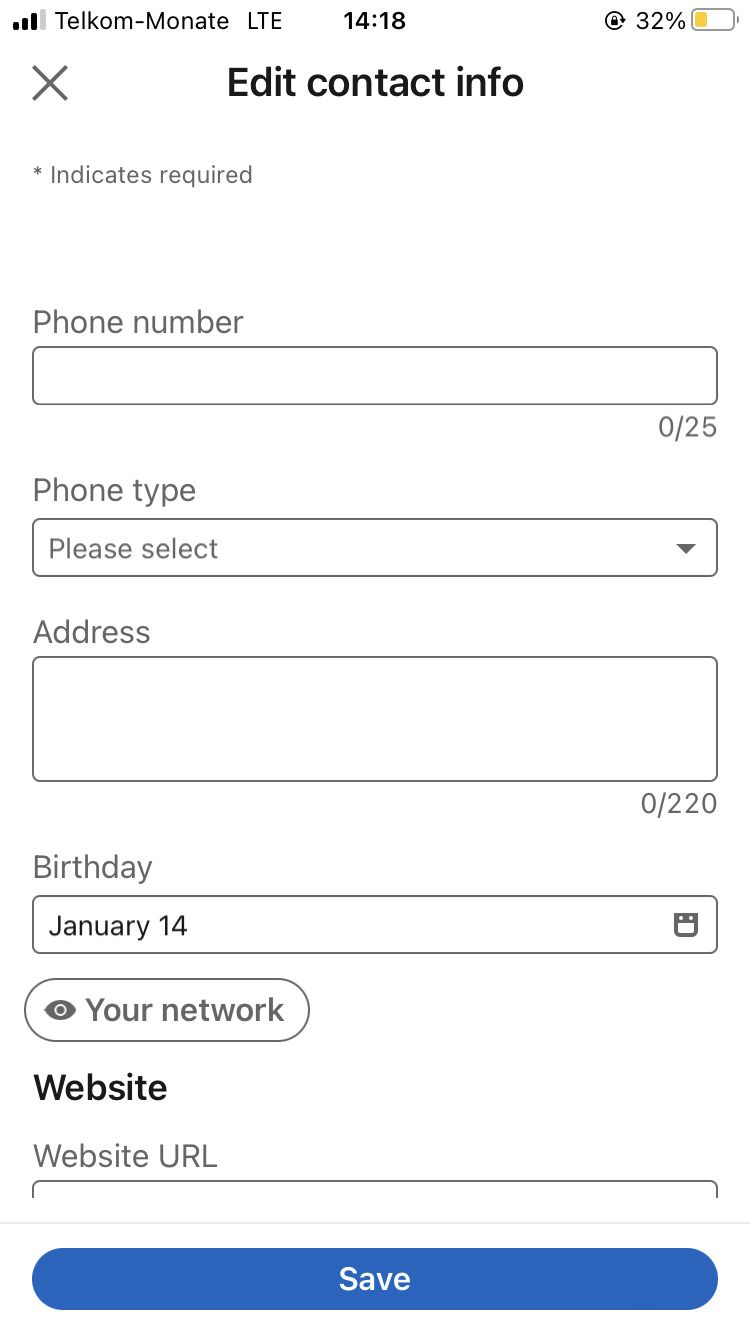This screenshot has width=750, height=1334.
Task: Show visibility options from the Your network chip
Action: [x=166, y=1010]
